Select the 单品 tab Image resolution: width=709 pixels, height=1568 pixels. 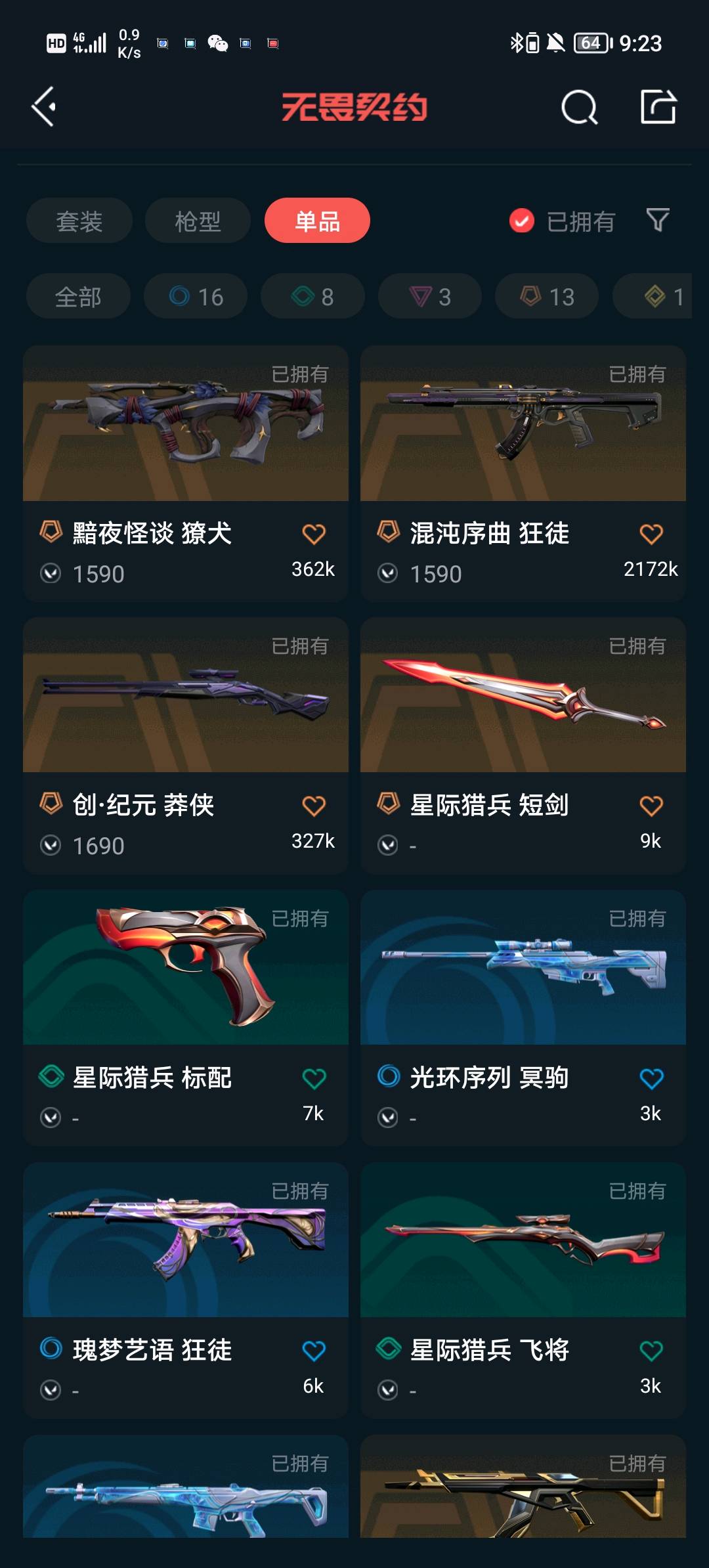click(317, 221)
